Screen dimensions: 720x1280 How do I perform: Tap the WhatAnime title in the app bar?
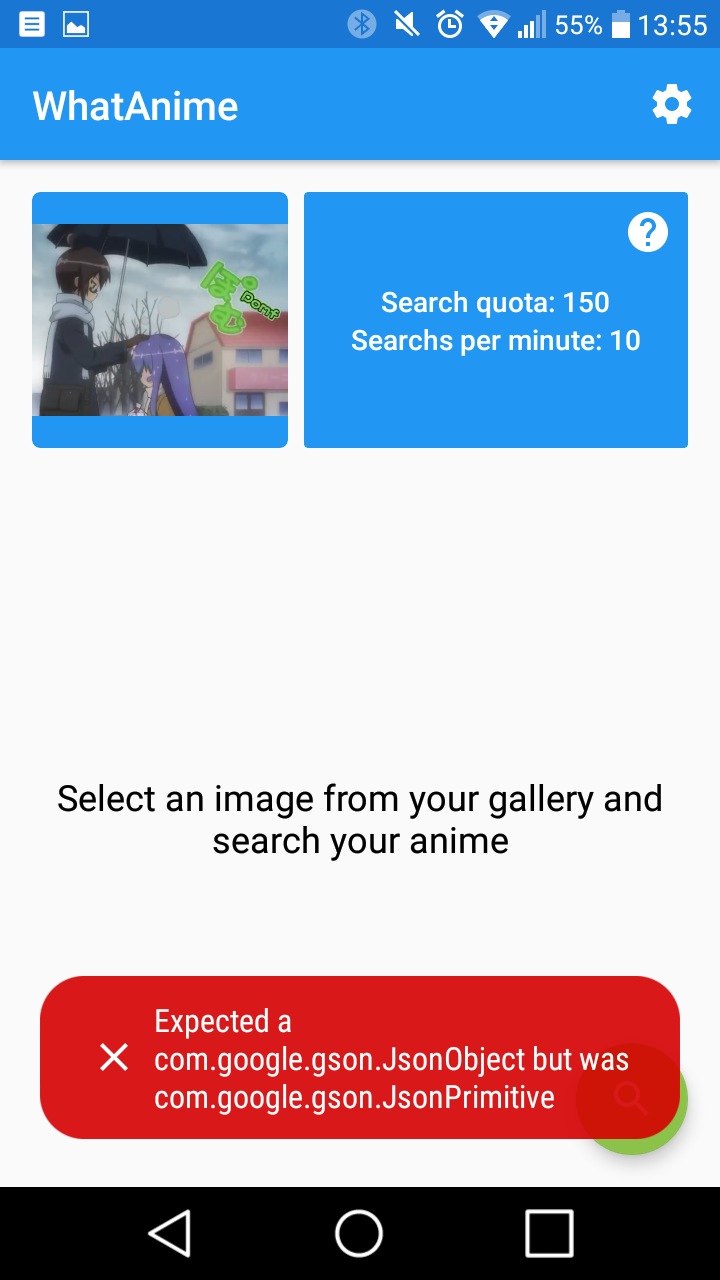pos(135,104)
